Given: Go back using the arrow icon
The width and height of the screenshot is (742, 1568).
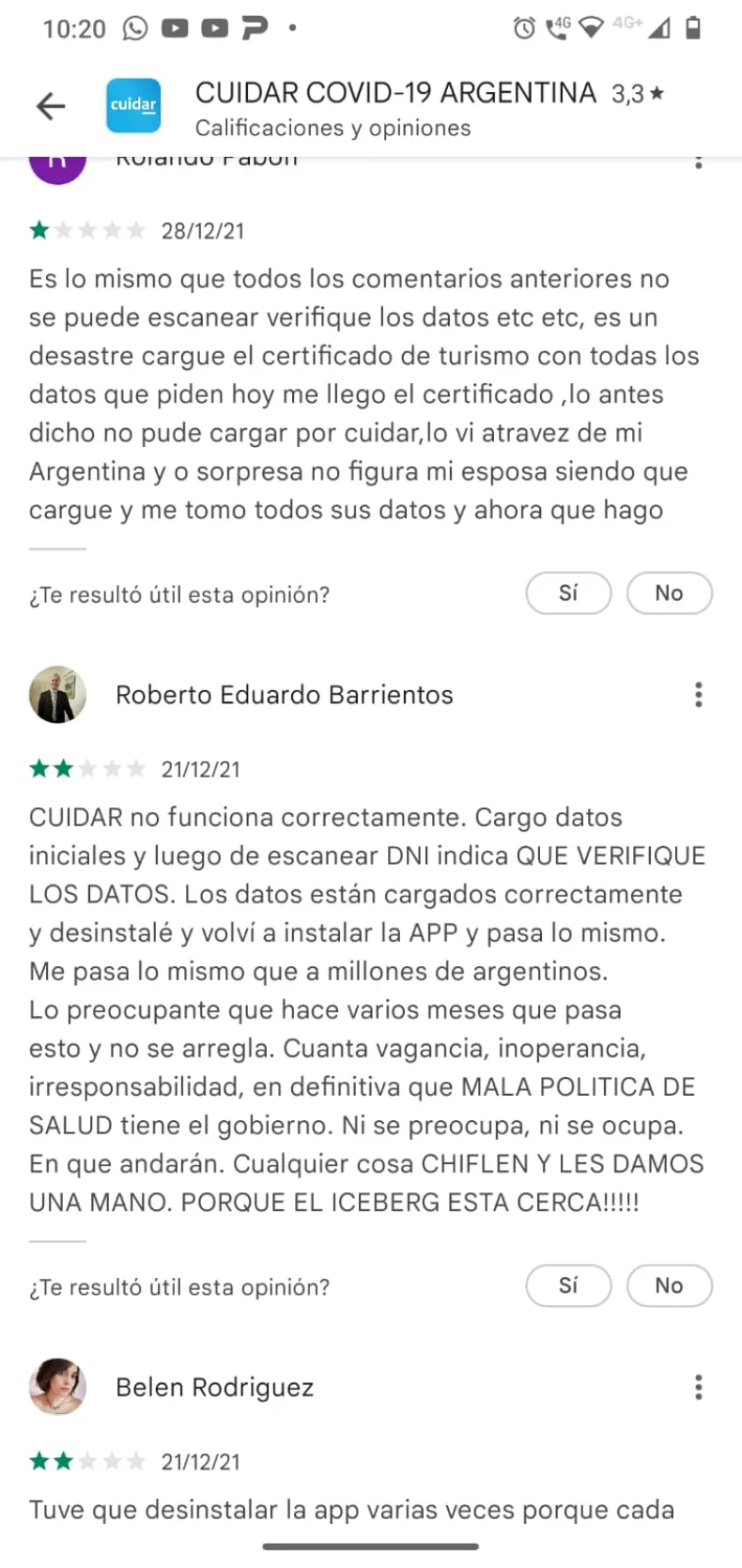Looking at the screenshot, I should pyautogui.click(x=51, y=106).
